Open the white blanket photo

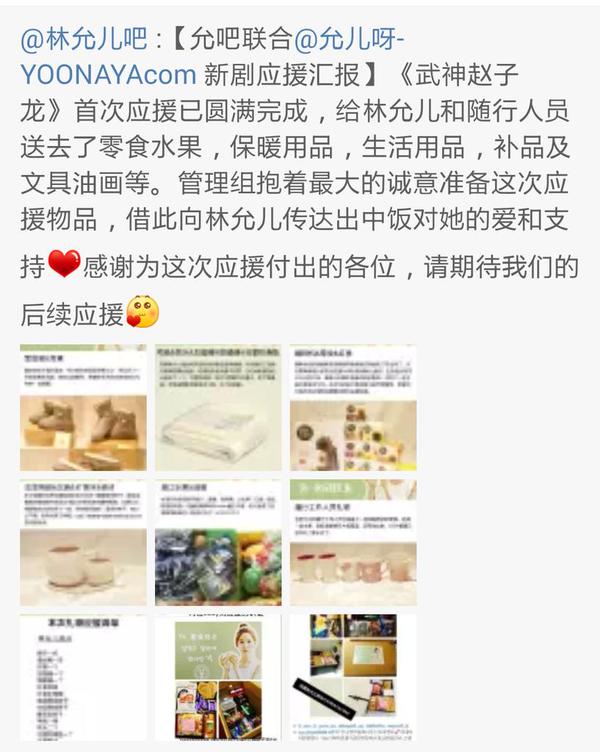coord(218,407)
